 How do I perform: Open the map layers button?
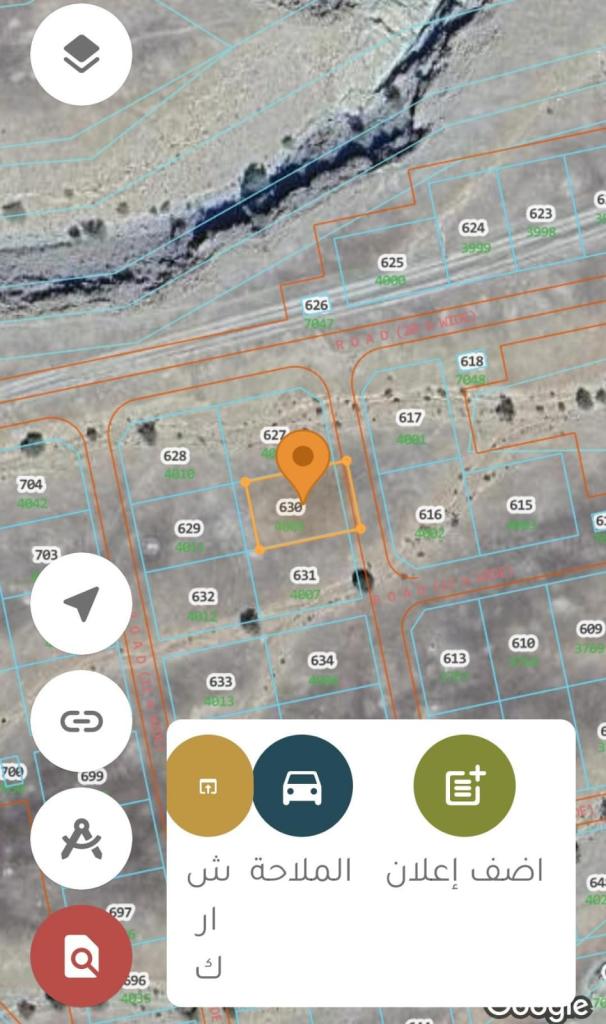click(x=81, y=54)
